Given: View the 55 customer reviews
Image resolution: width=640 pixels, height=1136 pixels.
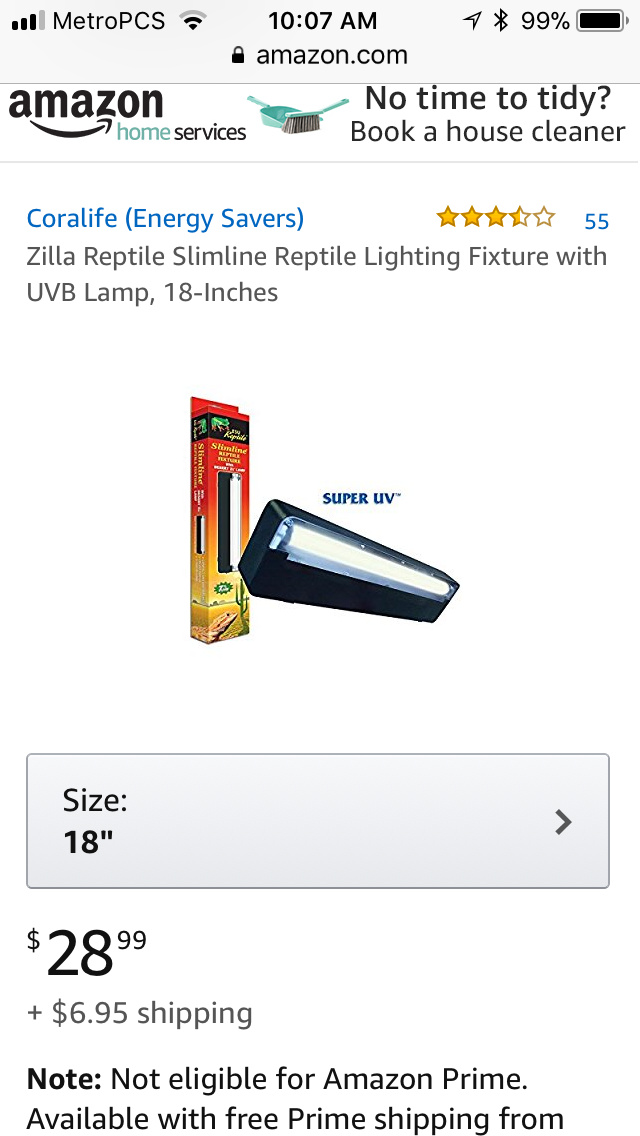Looking at the screenshot, I should pyautogui.click(x=596, y=221).
